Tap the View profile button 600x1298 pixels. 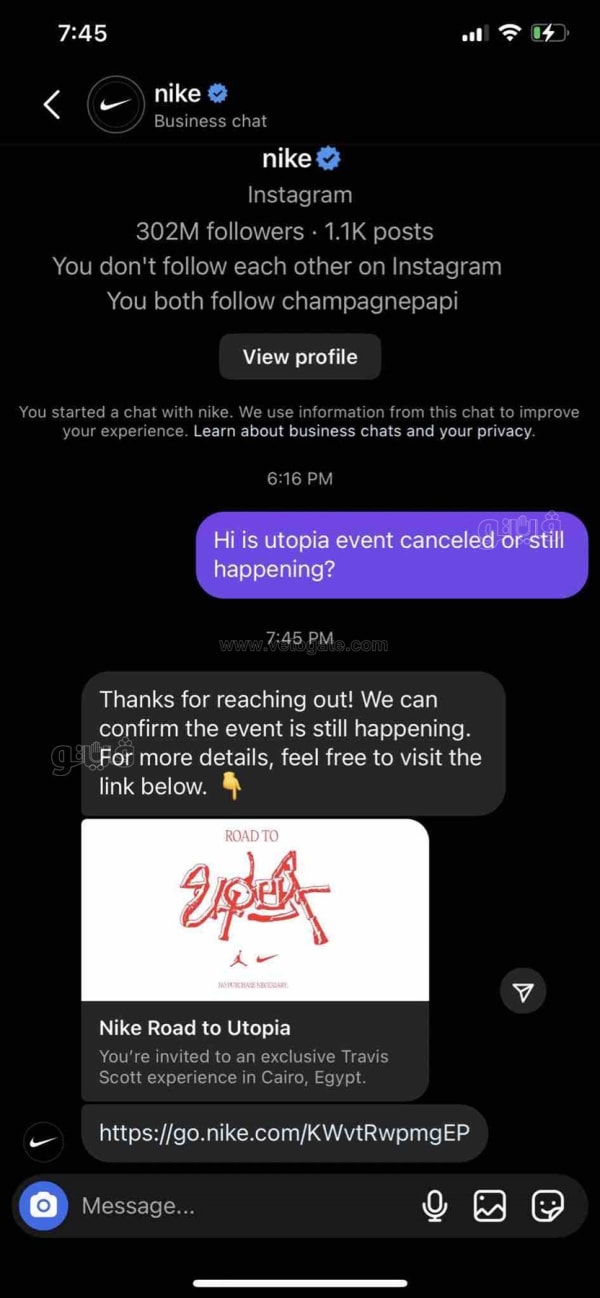click(x=300, y=357)
